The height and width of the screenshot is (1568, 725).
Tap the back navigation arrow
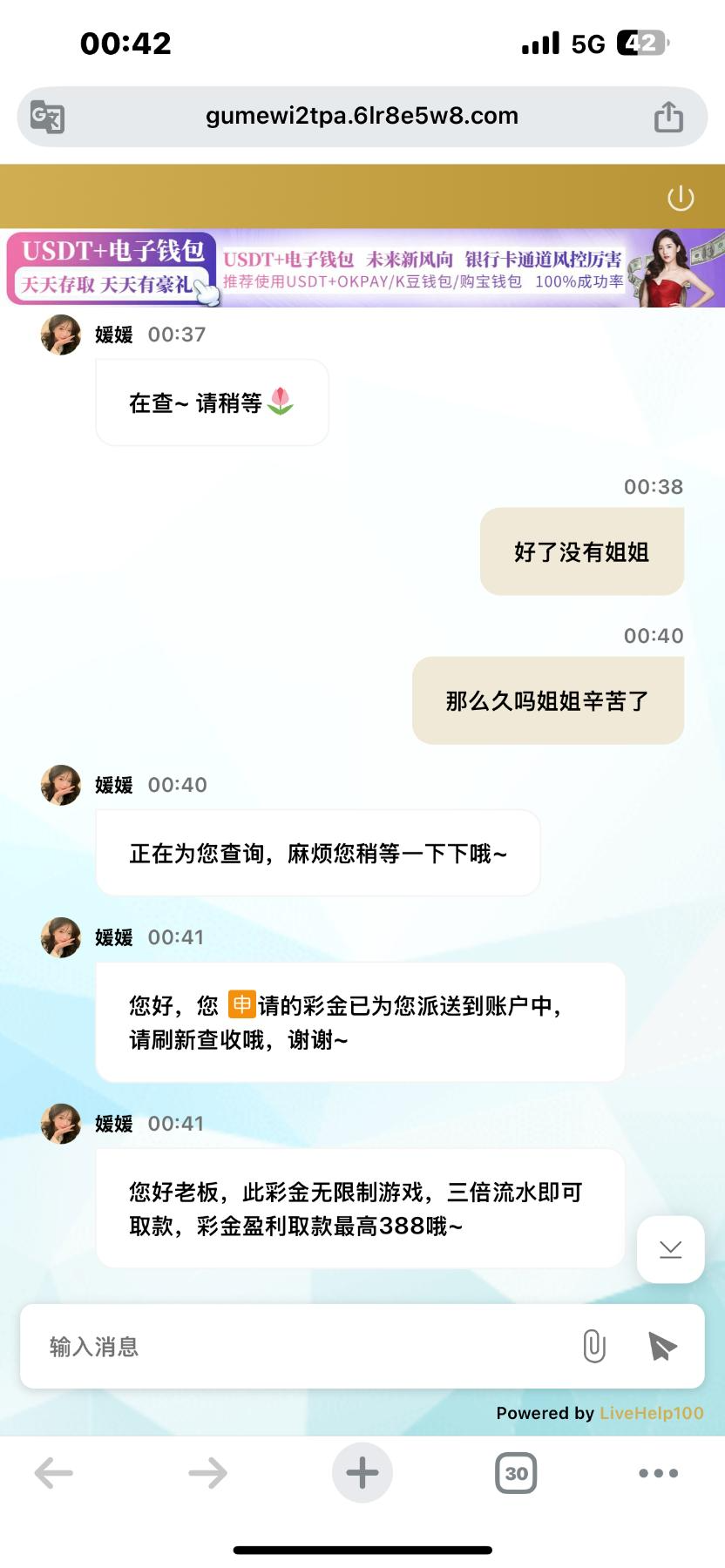pyautogui.click(x=54, y=1473)
